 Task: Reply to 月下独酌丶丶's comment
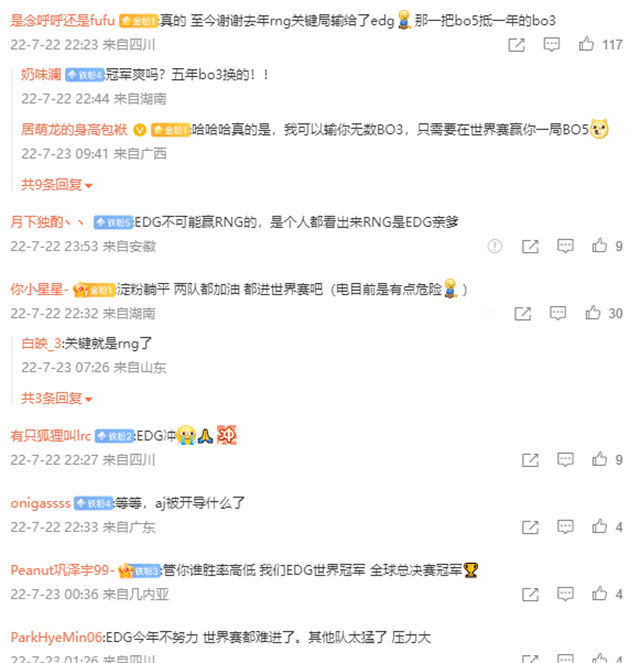(x=563, y=246)
